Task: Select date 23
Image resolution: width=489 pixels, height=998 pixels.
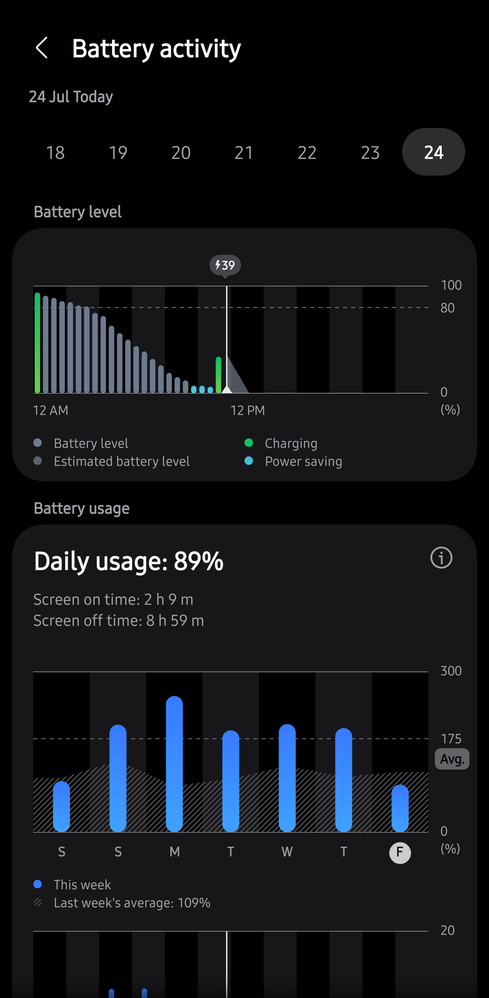Action: [370, 153]
